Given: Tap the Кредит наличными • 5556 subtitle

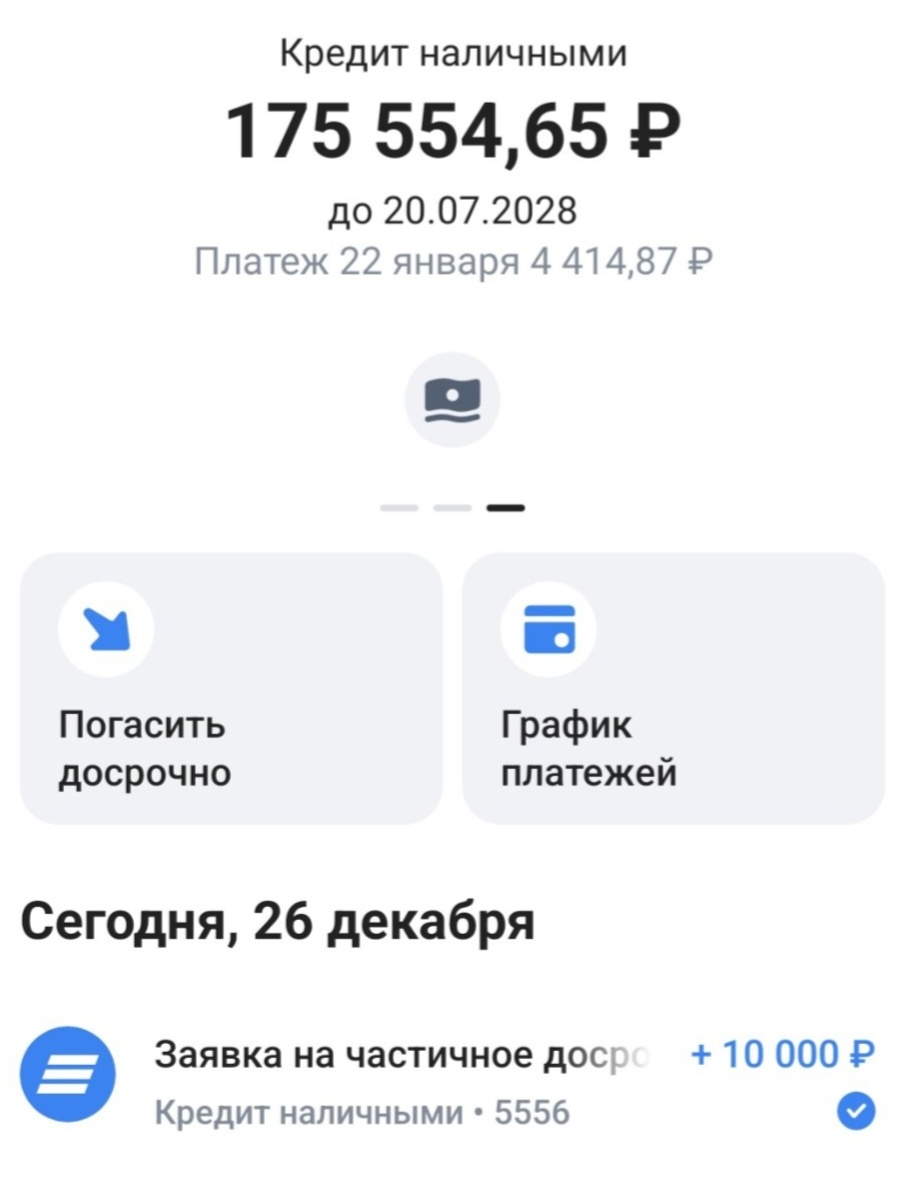Looking at the screenshot, I should (x=364, y=1107).
